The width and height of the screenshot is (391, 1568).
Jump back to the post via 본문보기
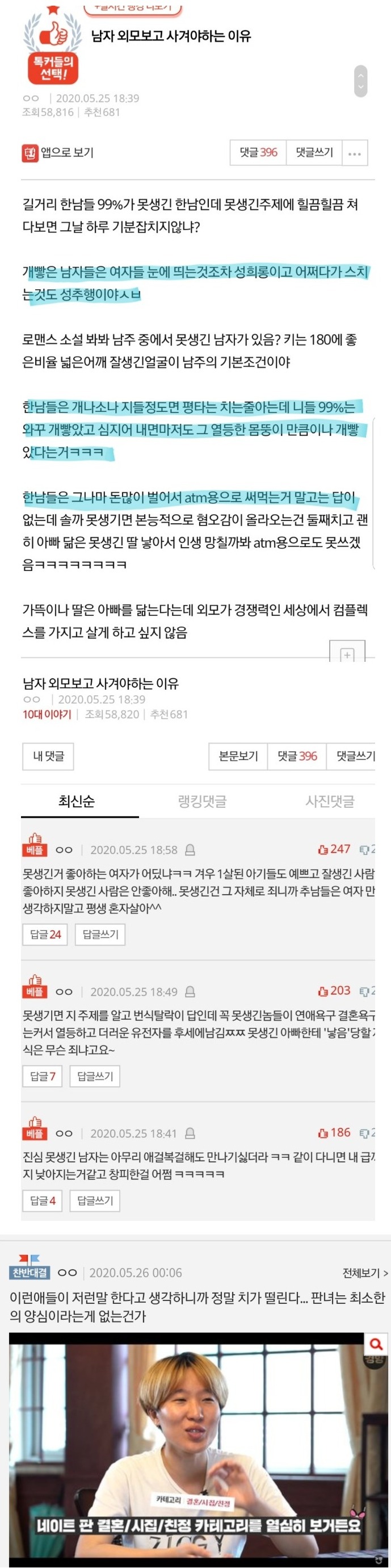pyautogui.click(x=238, y=756)
